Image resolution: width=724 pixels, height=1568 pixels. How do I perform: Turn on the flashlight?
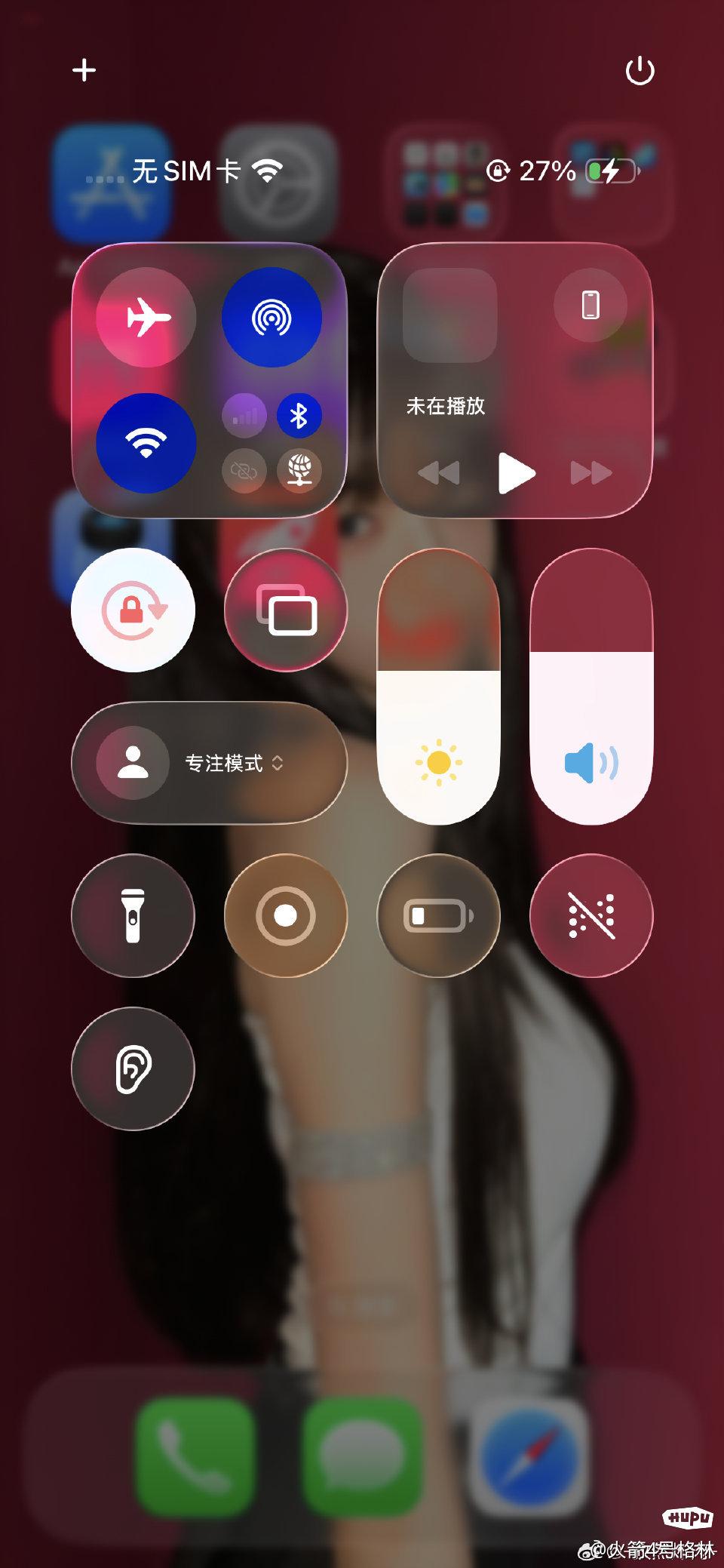pyautogui.click(x=133, y=915)
